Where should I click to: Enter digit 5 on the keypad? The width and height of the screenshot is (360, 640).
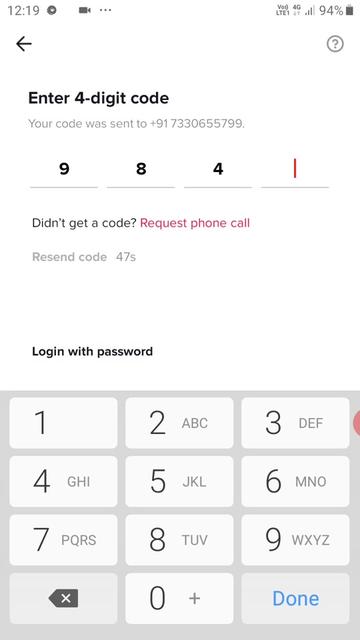point(179,482)
